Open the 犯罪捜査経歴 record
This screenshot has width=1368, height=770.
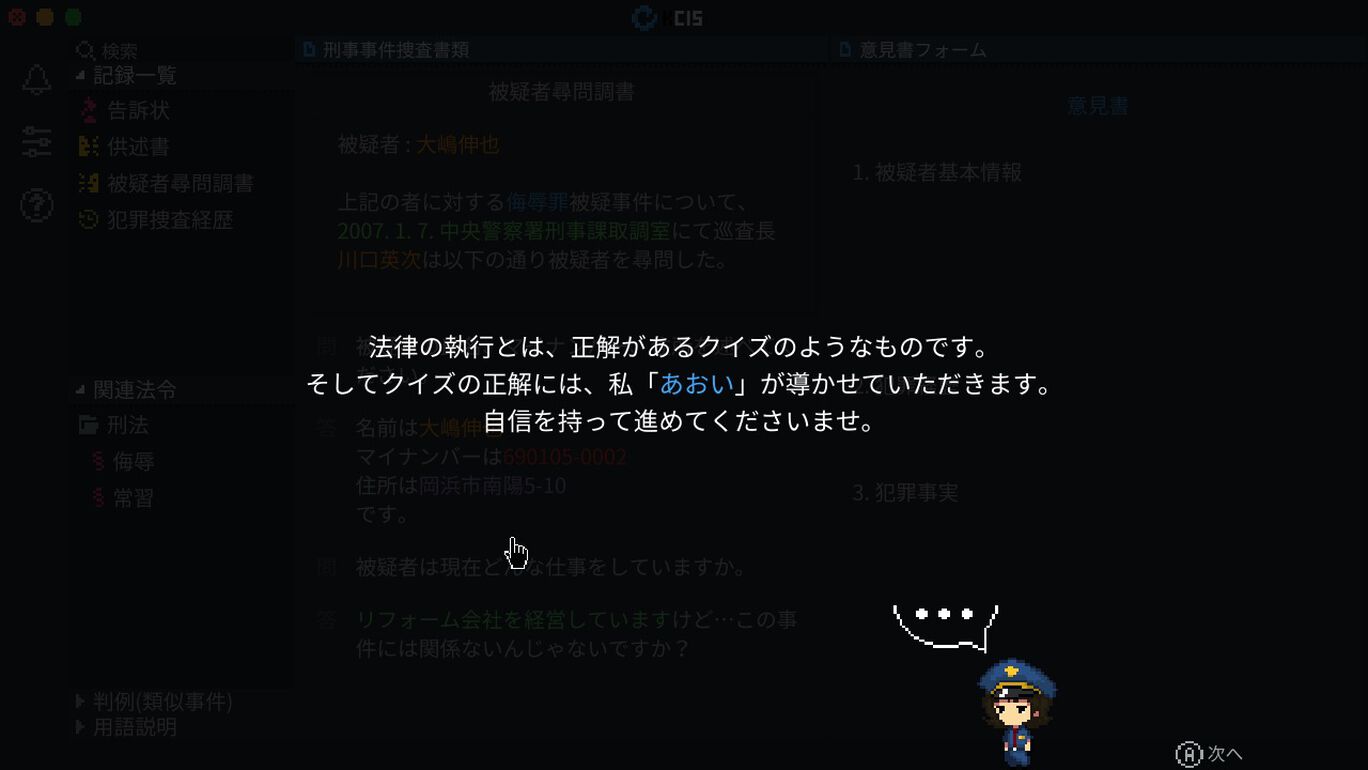click(170, 220)
